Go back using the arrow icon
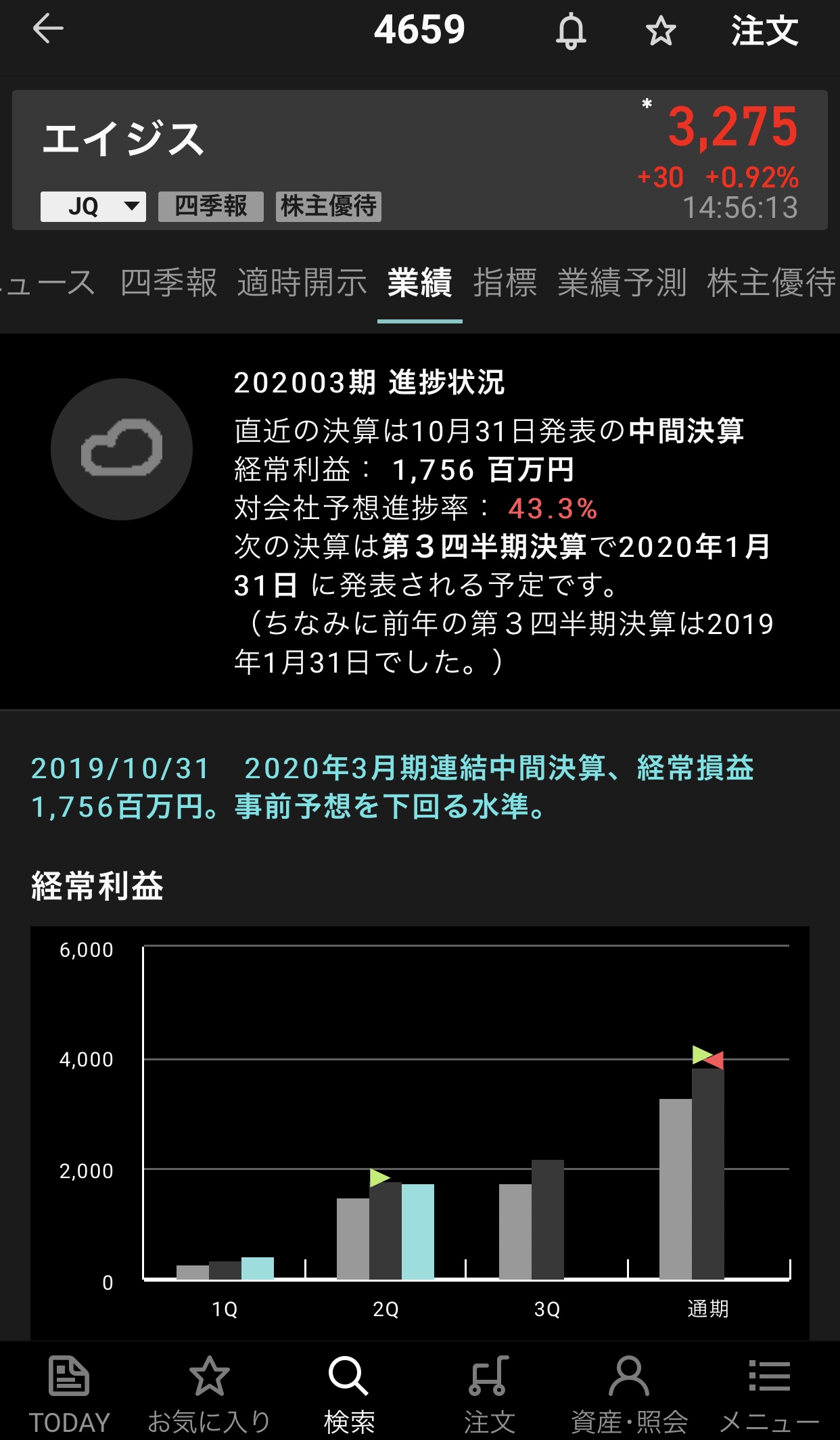Image resolution: width=840 pixels, height=1440 pixels. point(48,30)
